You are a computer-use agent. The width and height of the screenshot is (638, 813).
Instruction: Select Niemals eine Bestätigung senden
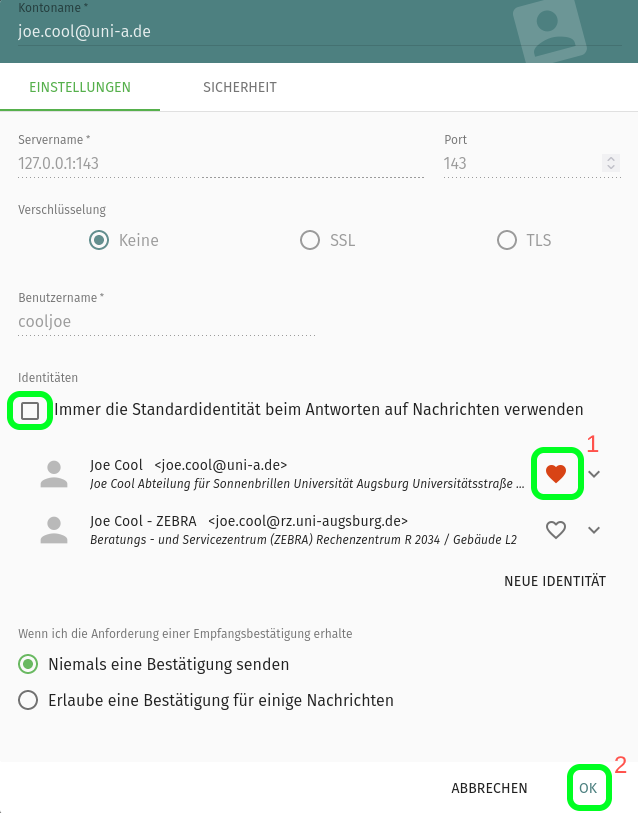pyautogui.click(x=29, y=664)
